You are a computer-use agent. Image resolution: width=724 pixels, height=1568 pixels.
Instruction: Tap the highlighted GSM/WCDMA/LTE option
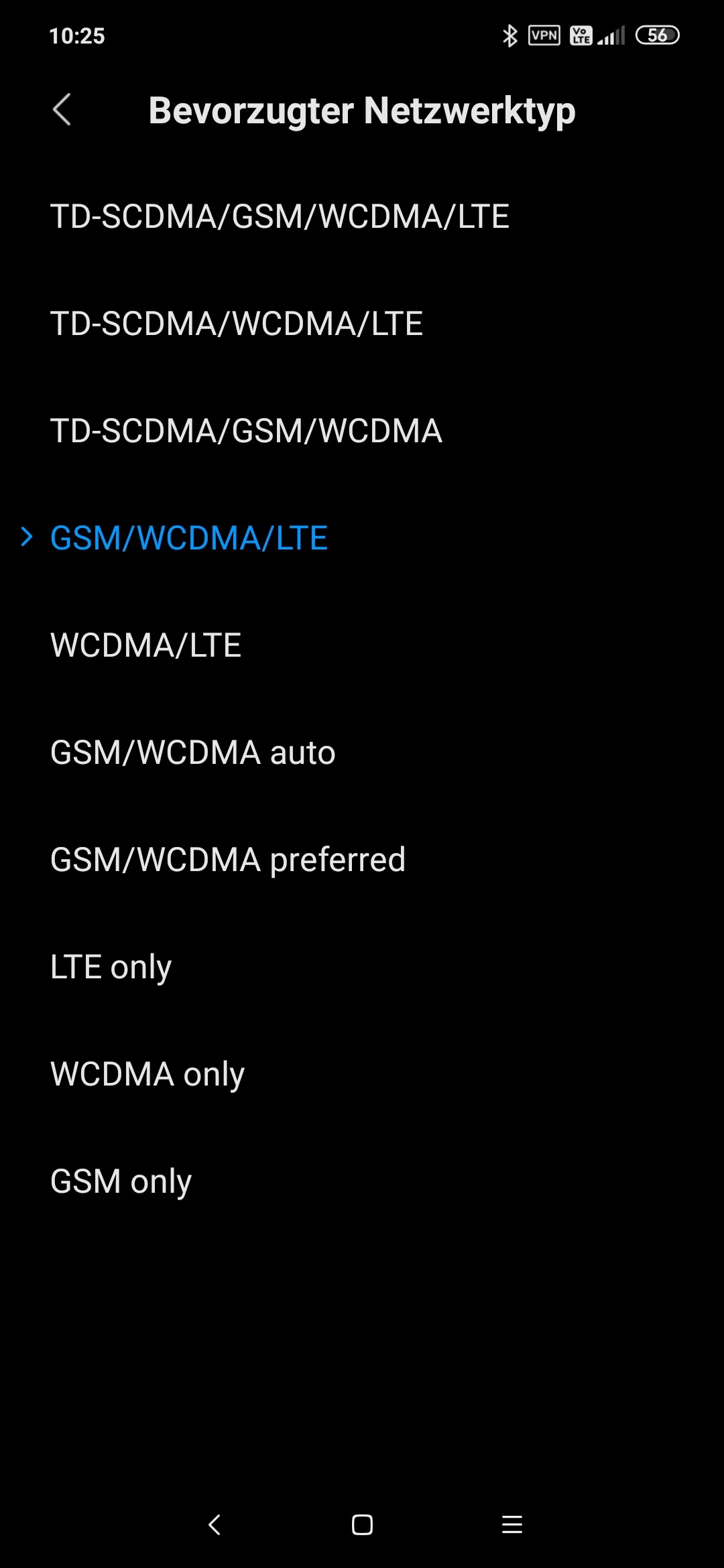pyautogui.click(x=362, y=538)
